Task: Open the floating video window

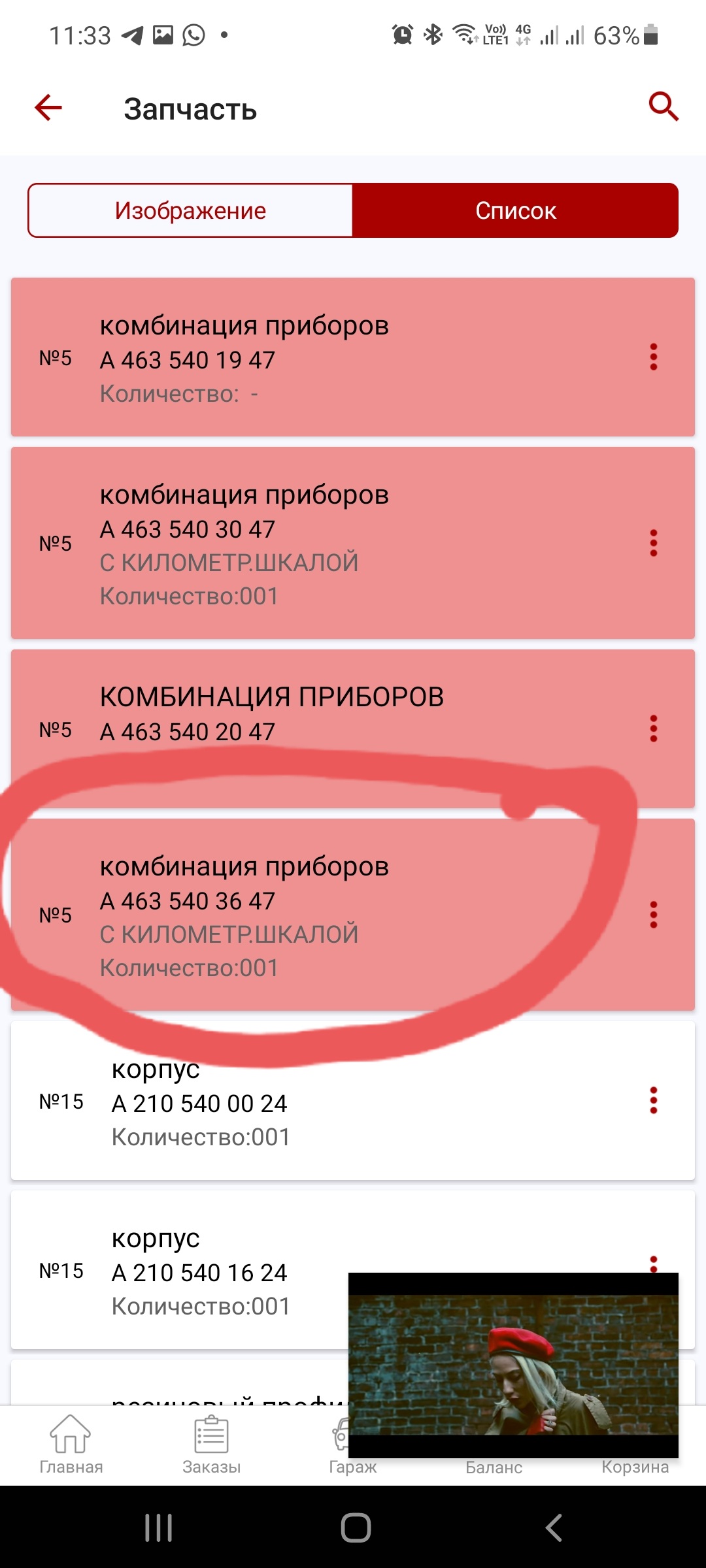Action: [x=513, y=1365]
